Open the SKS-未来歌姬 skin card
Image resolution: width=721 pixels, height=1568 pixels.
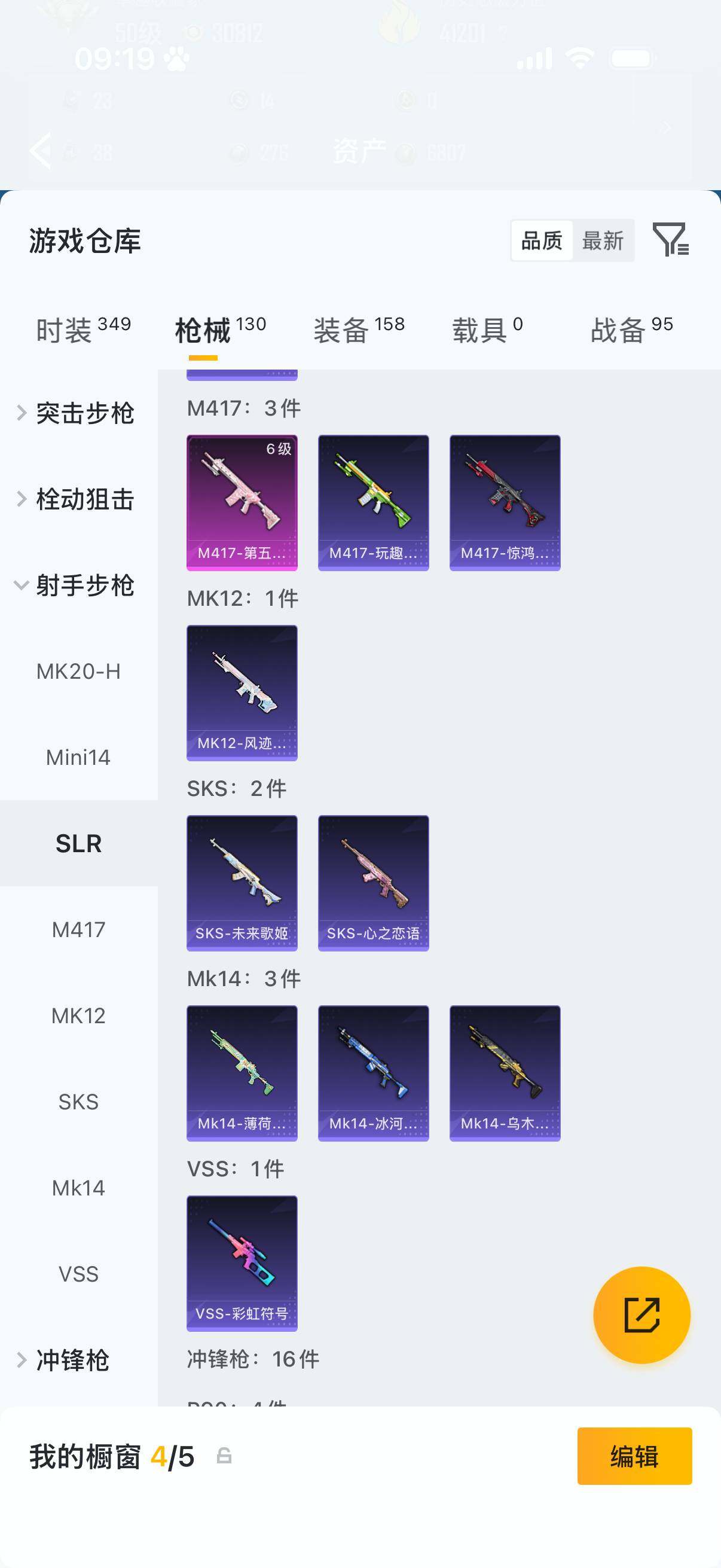tap(242, 883)
